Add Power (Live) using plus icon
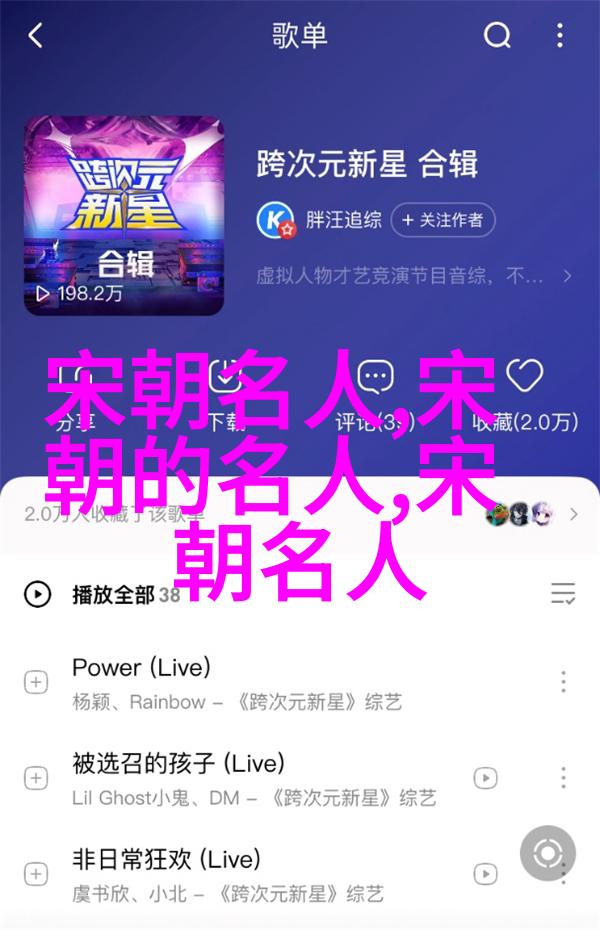 pyautogui.click(x=36, y=682)
